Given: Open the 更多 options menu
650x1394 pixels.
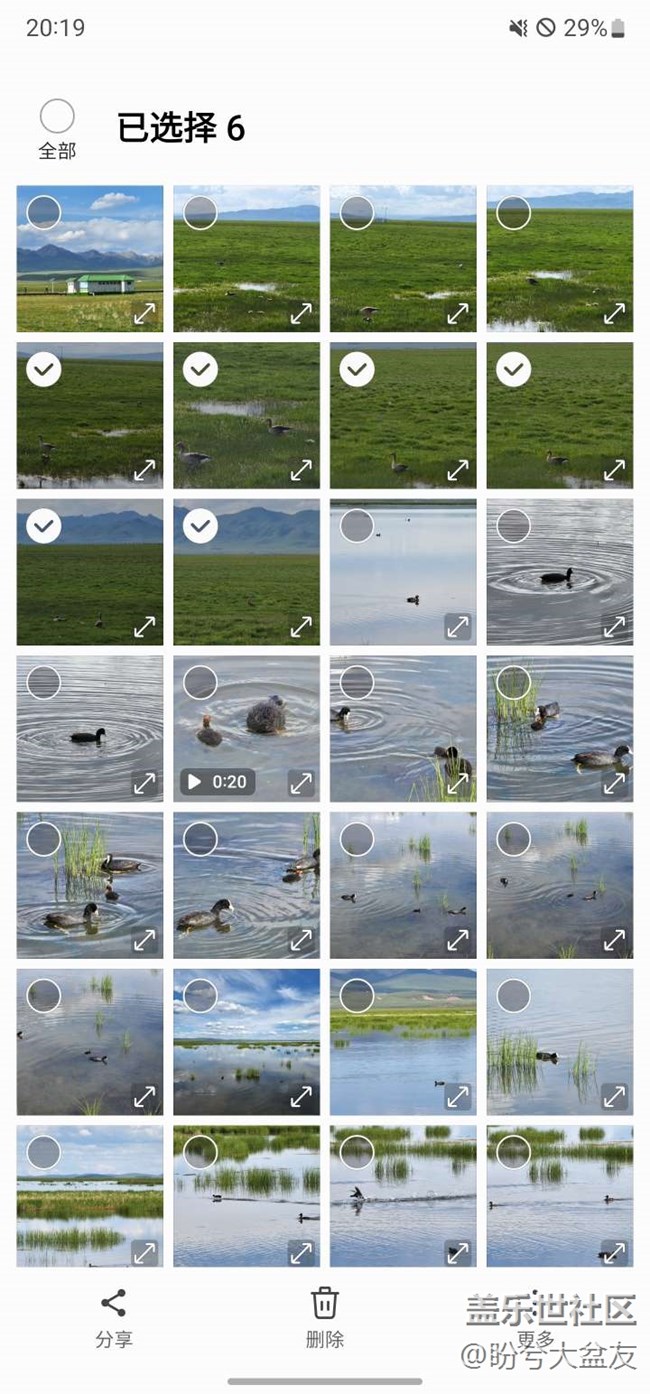Looking at the screenshot, I should [535, 1320].
